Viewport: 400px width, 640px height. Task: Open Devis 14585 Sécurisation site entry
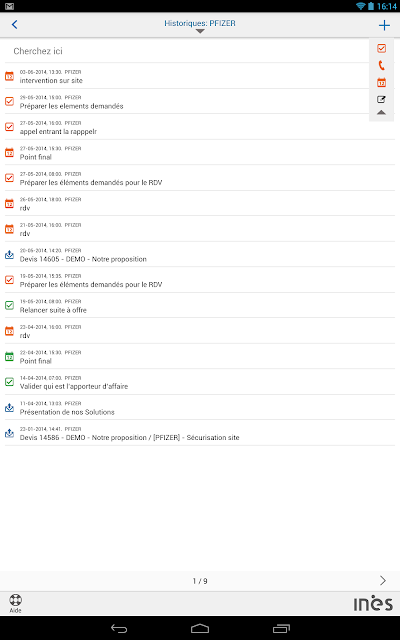click(x=200, y=433)
